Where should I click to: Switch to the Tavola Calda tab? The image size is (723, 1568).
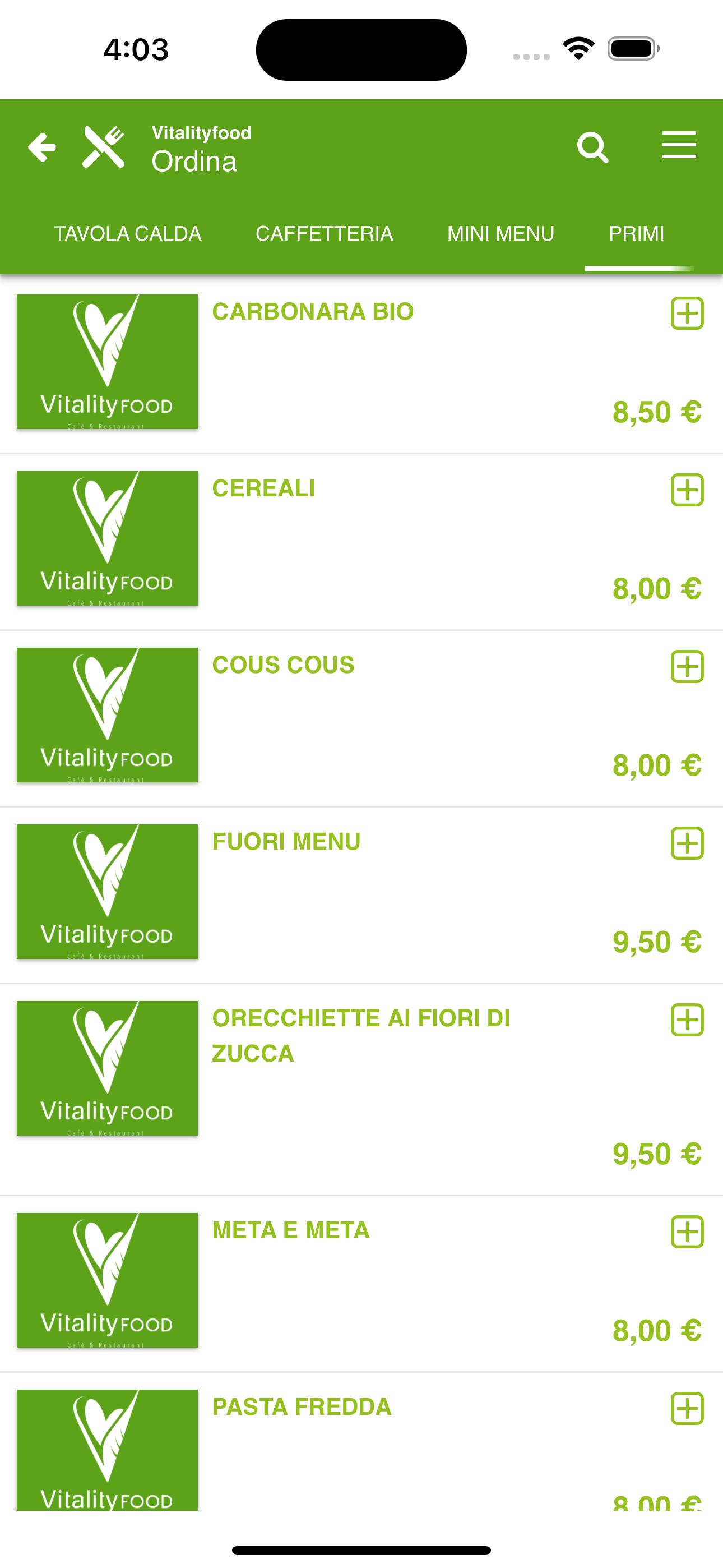click(x=128, y=234)
